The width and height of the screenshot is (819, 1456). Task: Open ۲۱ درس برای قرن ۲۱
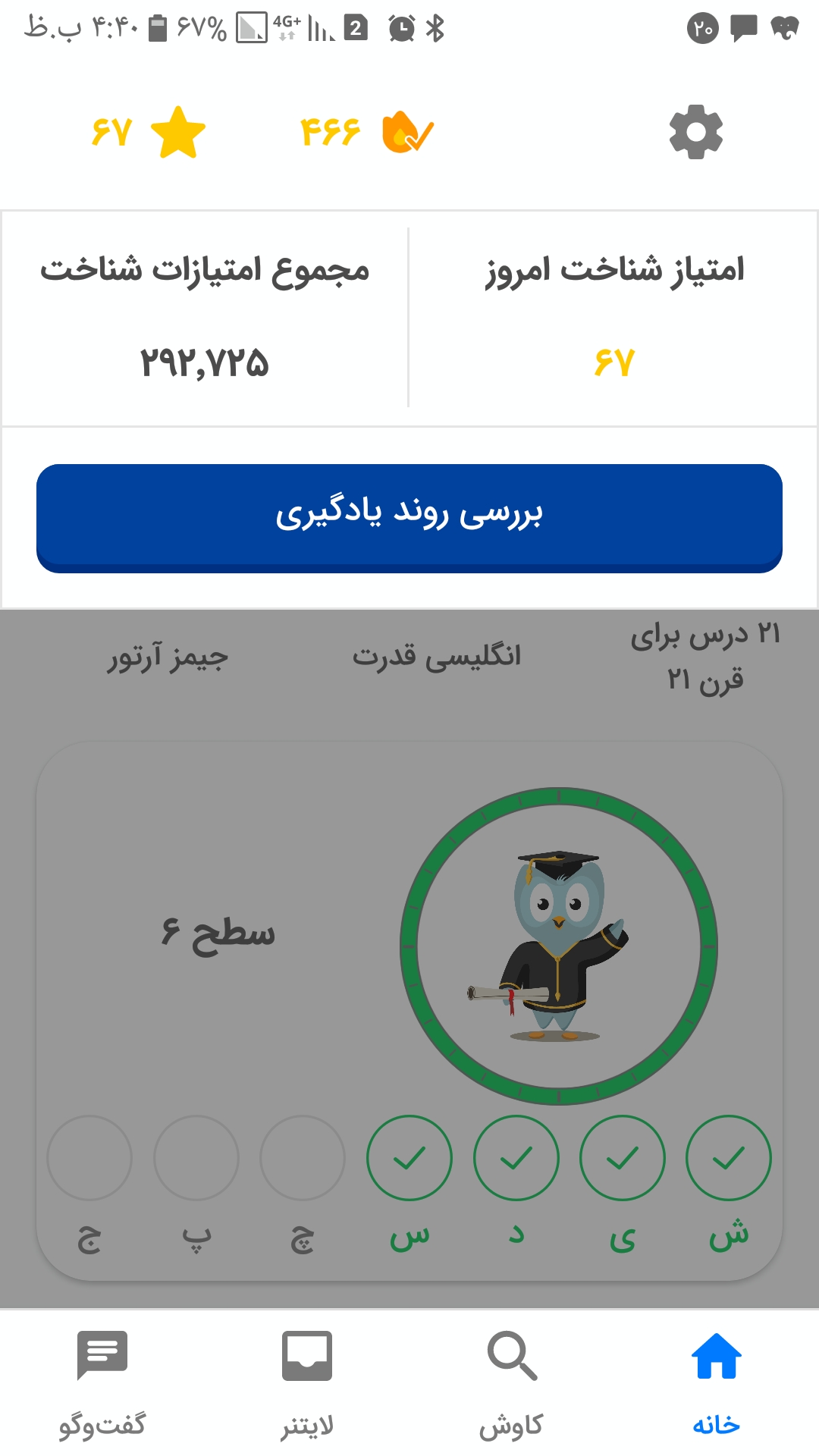(x=705, y=657)
